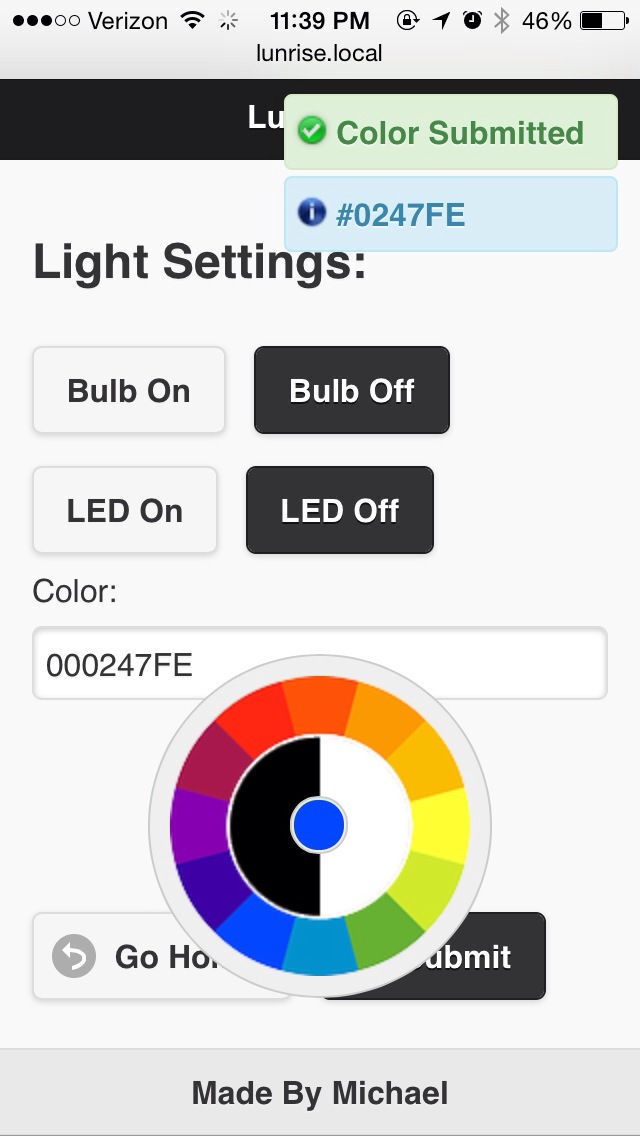Screen dimensions: 640x1136
Task: Switch the LED on
Action: tap(125, 510)
